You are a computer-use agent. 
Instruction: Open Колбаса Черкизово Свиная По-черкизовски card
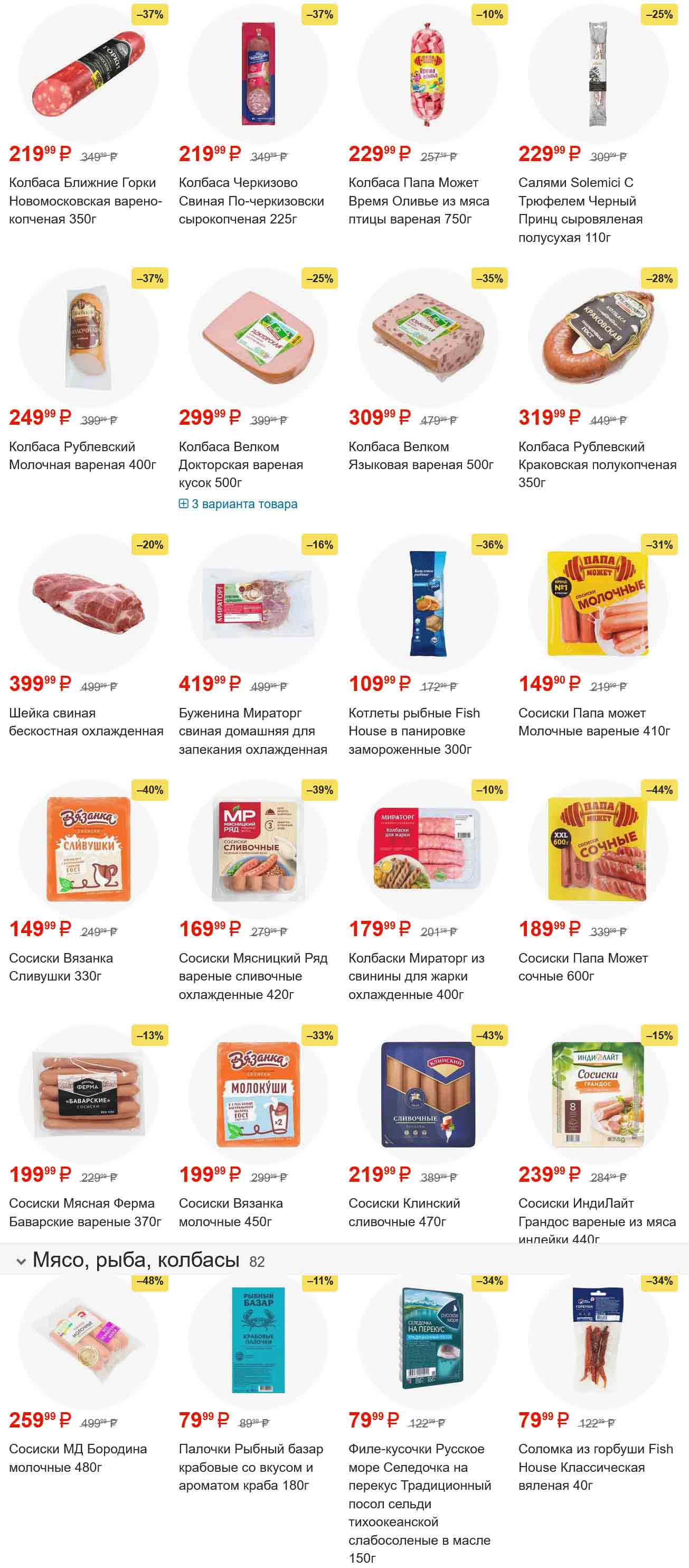tap(251, 200)
